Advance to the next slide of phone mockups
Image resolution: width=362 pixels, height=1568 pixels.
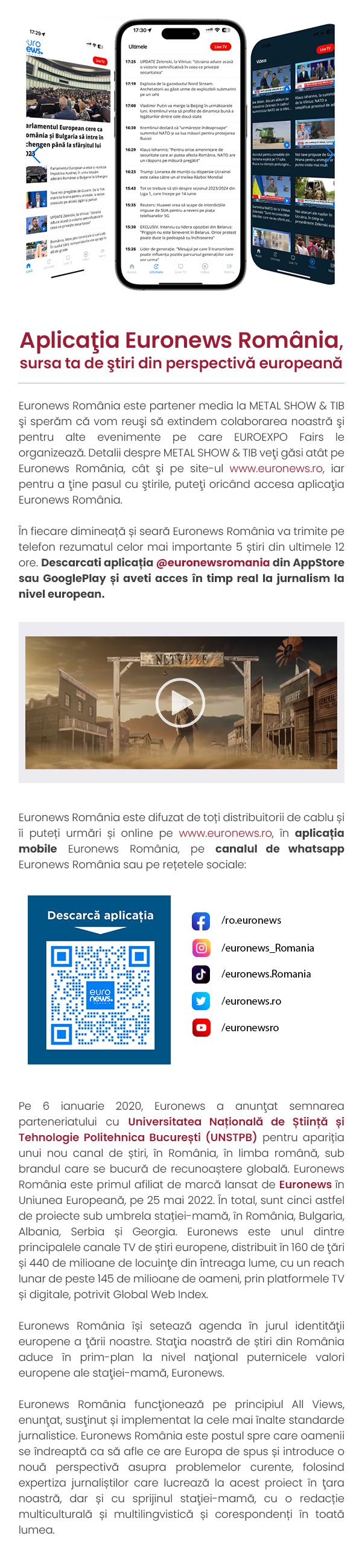click(x=328, y=154)
